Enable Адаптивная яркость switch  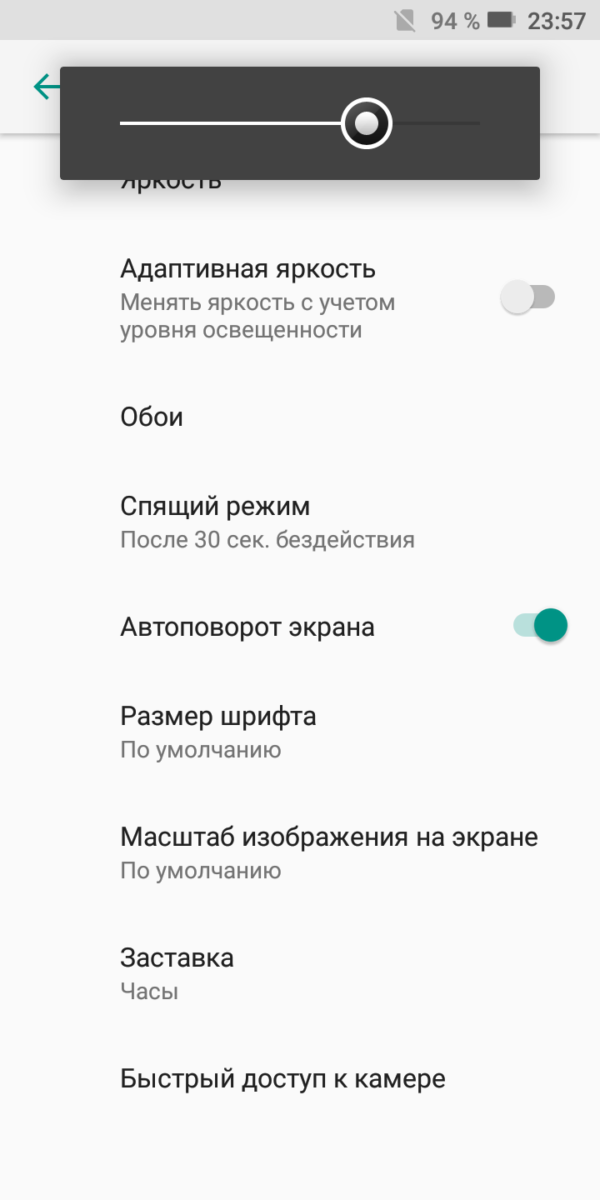click(527, 297)
